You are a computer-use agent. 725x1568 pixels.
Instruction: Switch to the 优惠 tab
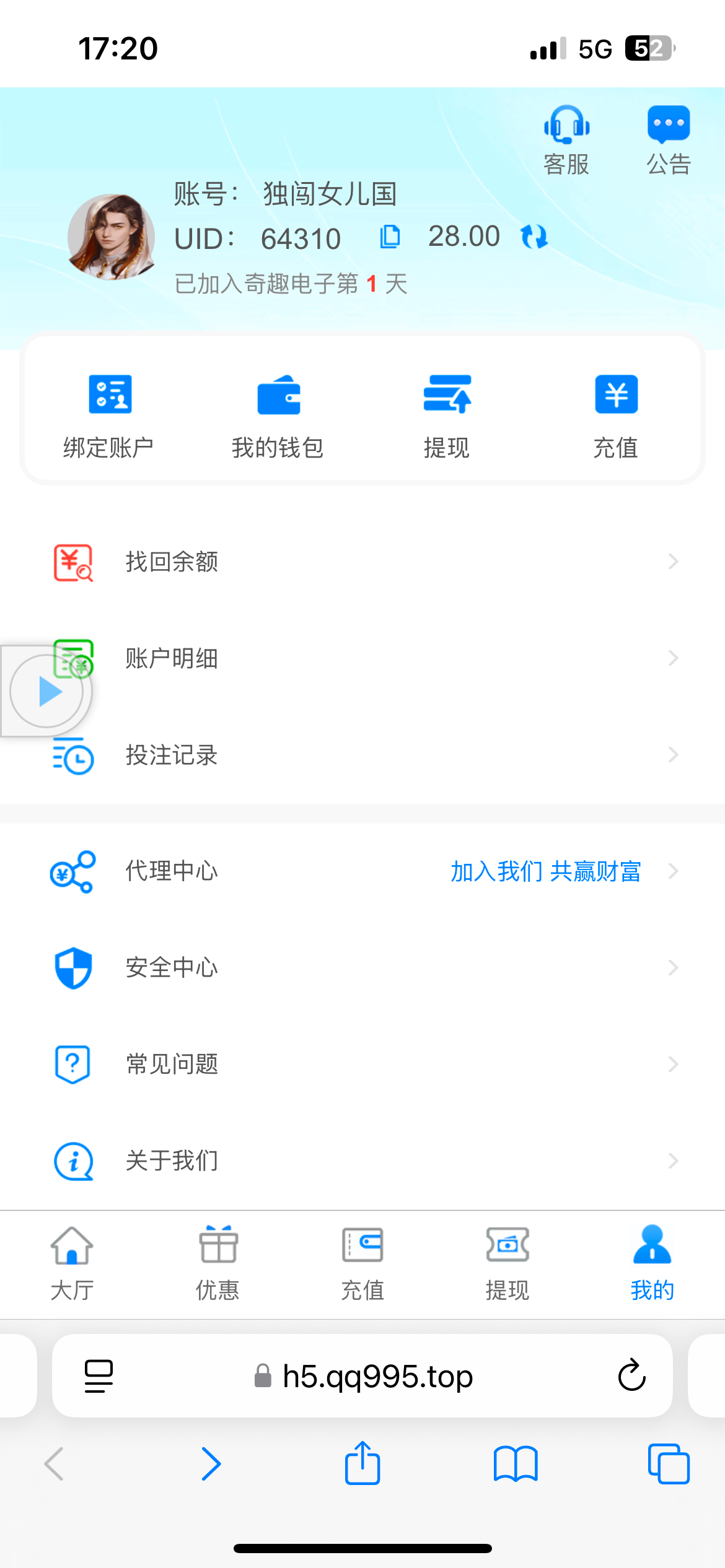217,1263
